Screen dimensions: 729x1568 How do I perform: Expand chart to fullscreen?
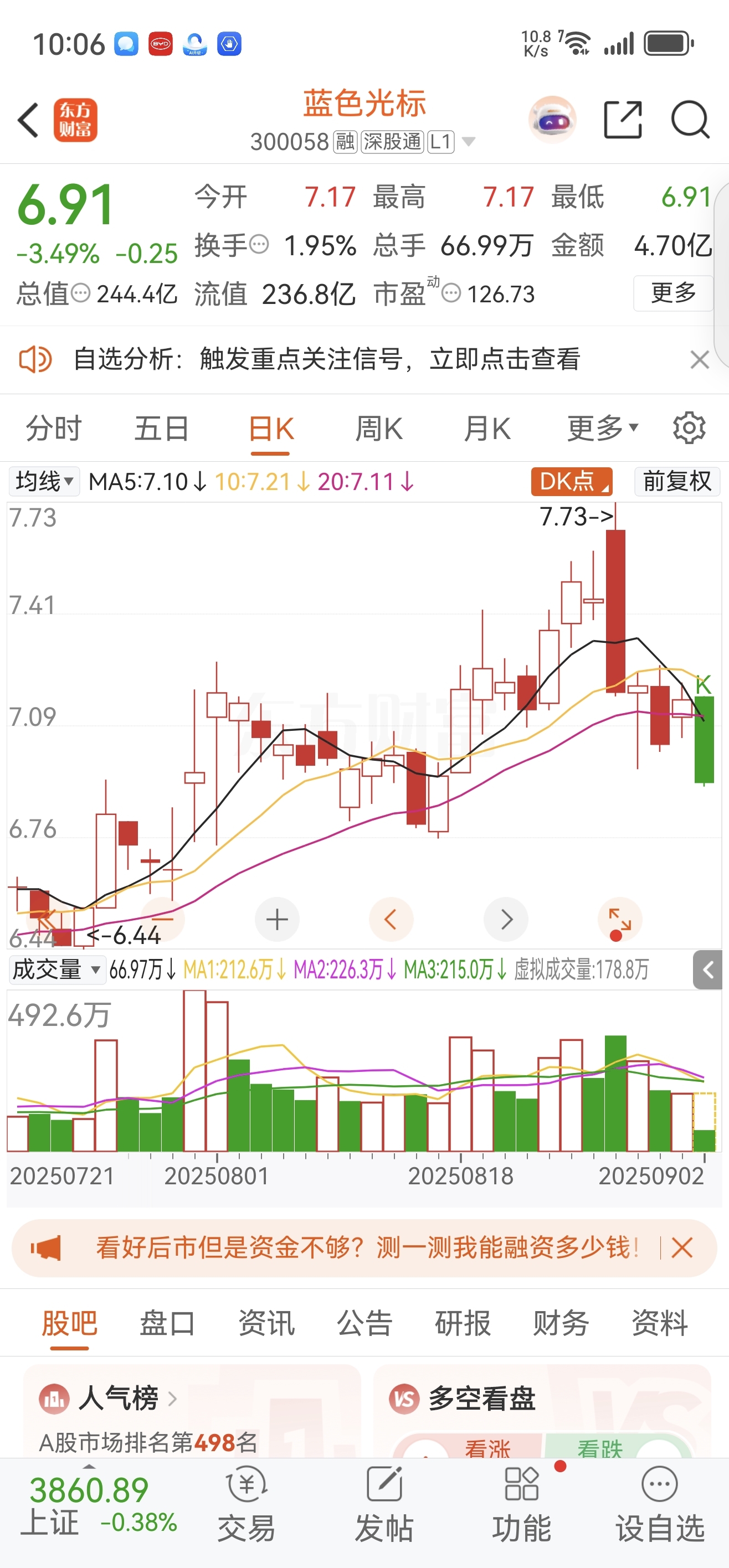coord(620,919)
